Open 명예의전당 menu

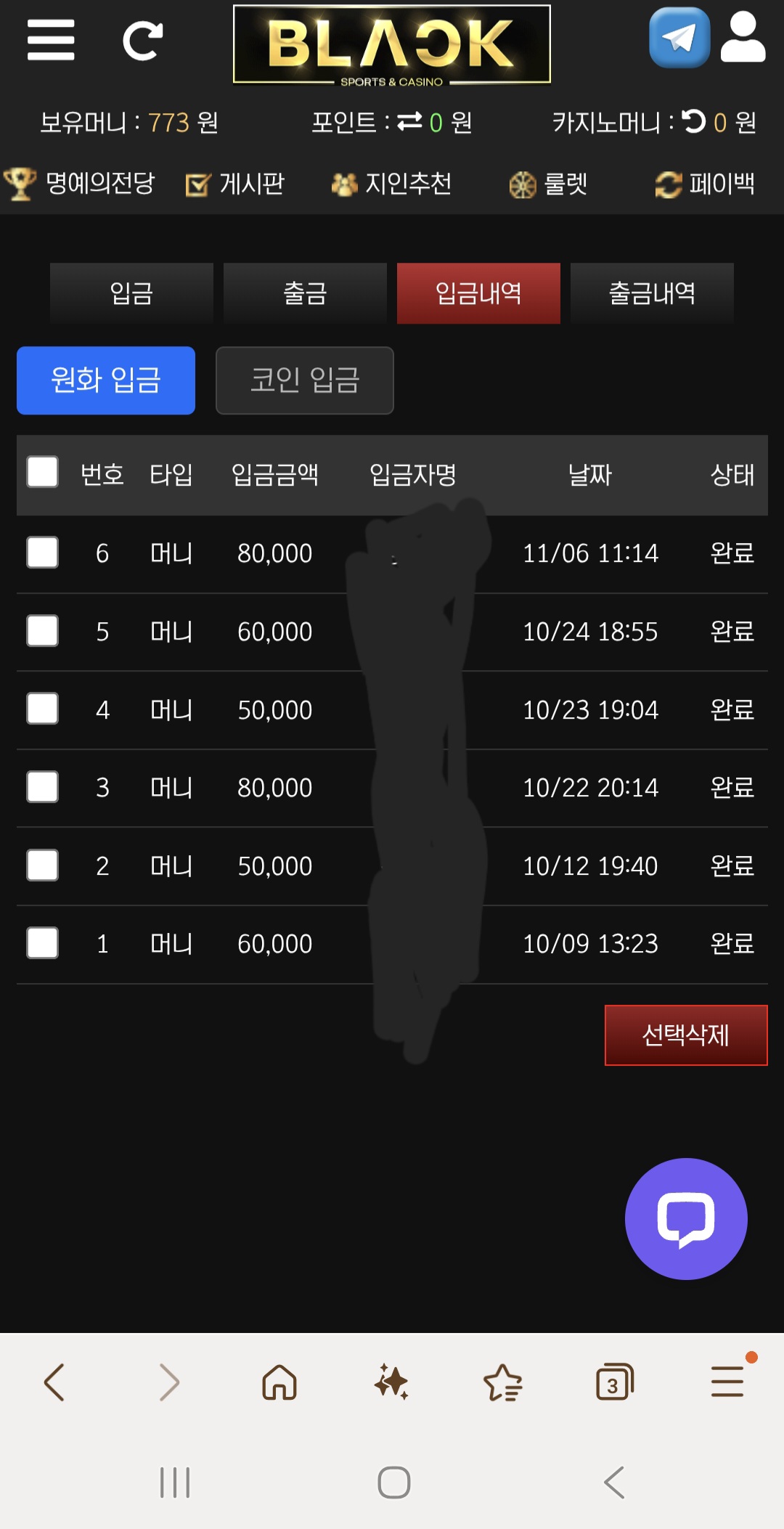click(x=80, y=184)
